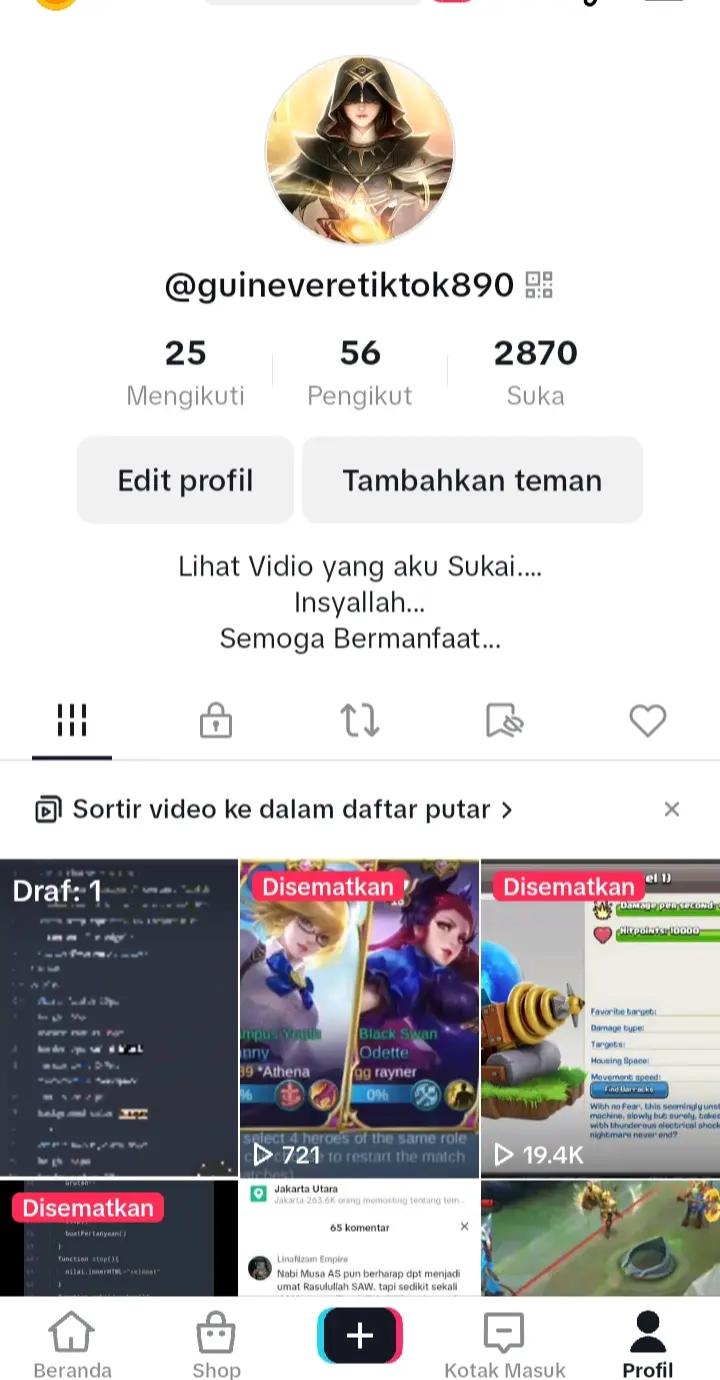This screenshot has height=1380, width=720.
Task: Switch to the private videos lock tab
Action: click(x=216, y=720)
